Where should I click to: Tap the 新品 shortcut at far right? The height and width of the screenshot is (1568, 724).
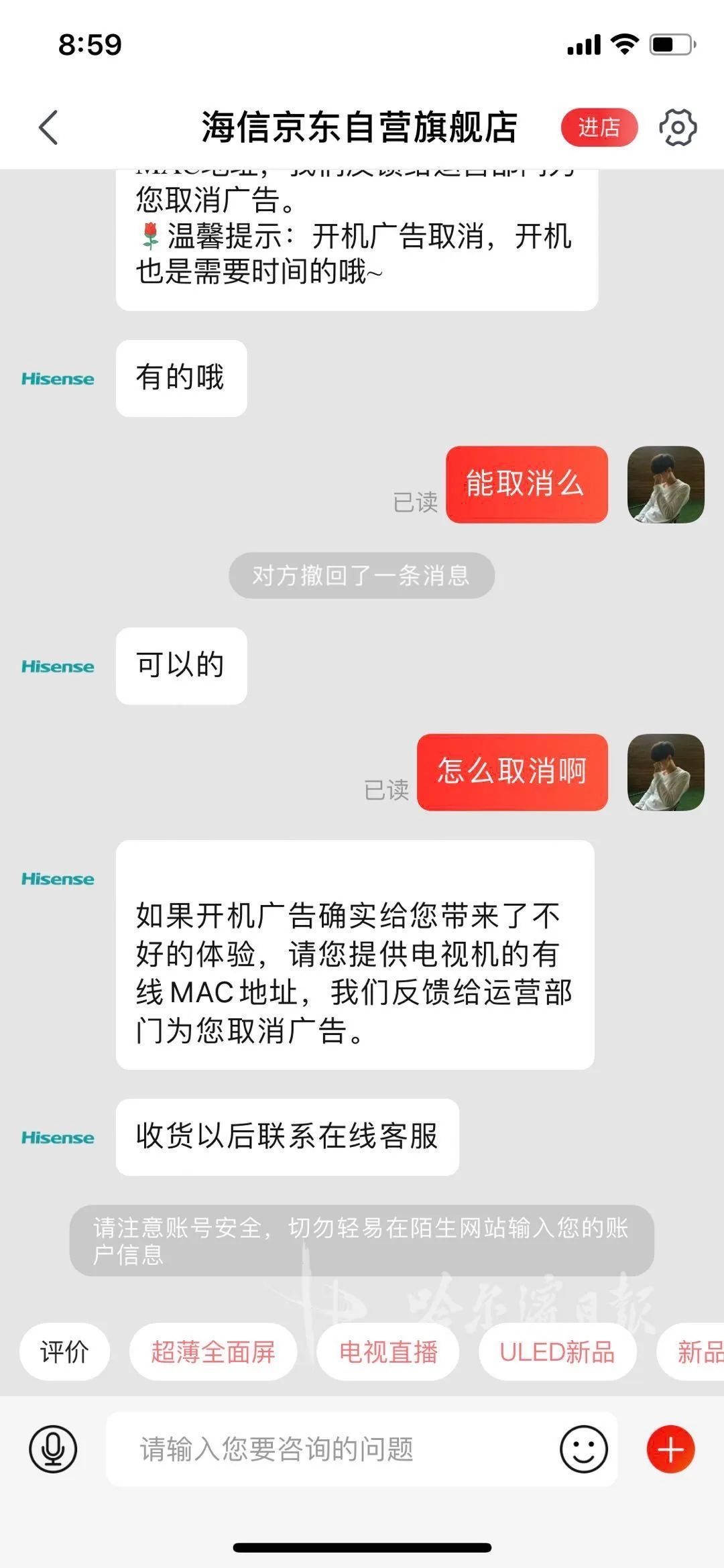point(697,1352)
